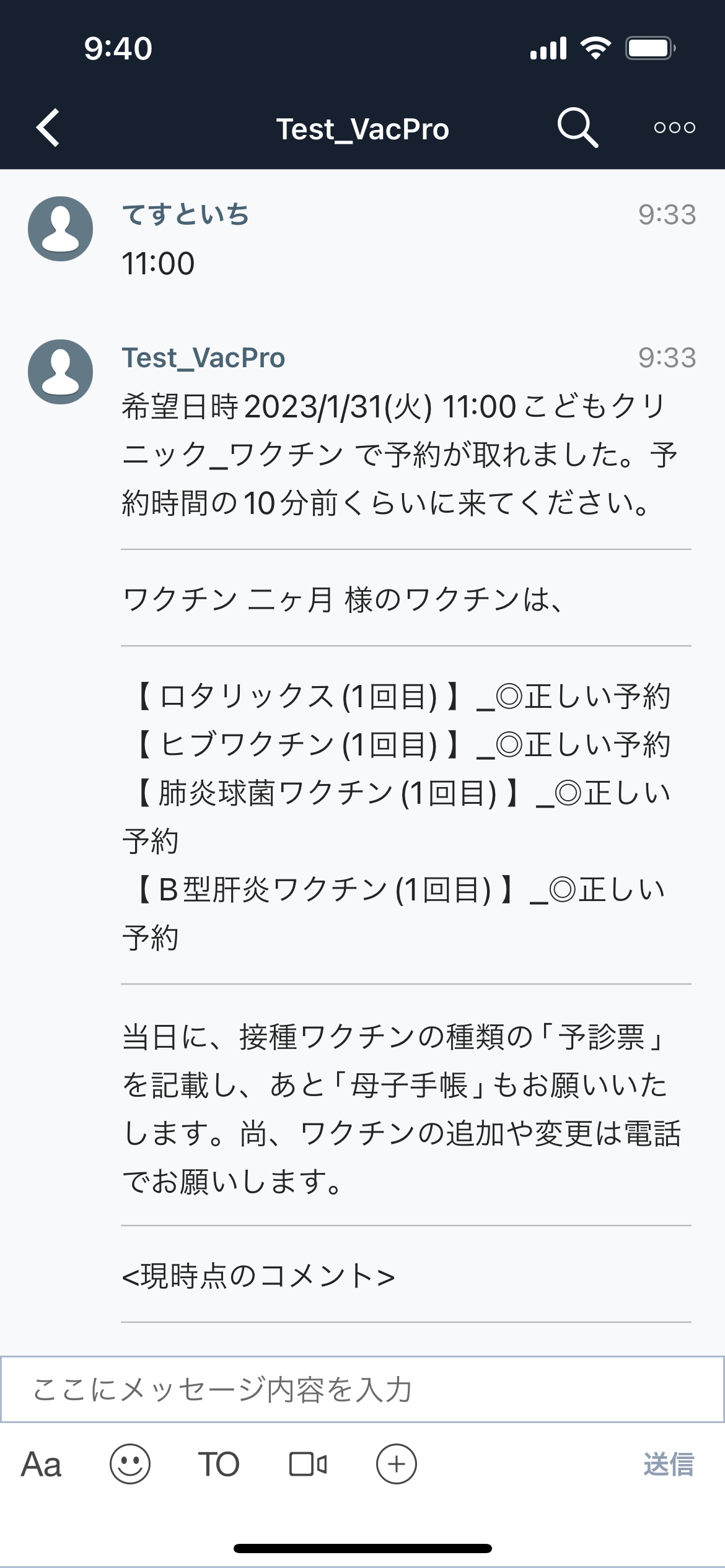The image size is (725, 1568).
Task: Start a video call
Action: pyautogui.click(x=308, y=1465)
